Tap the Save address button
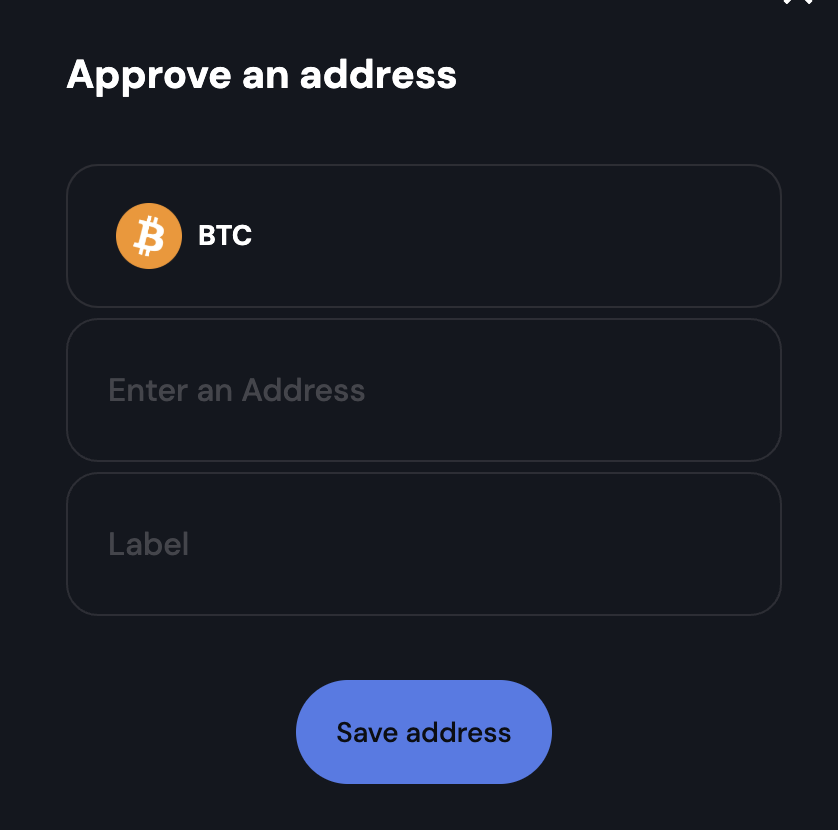 pyautogui.click(x=423, y=732)
